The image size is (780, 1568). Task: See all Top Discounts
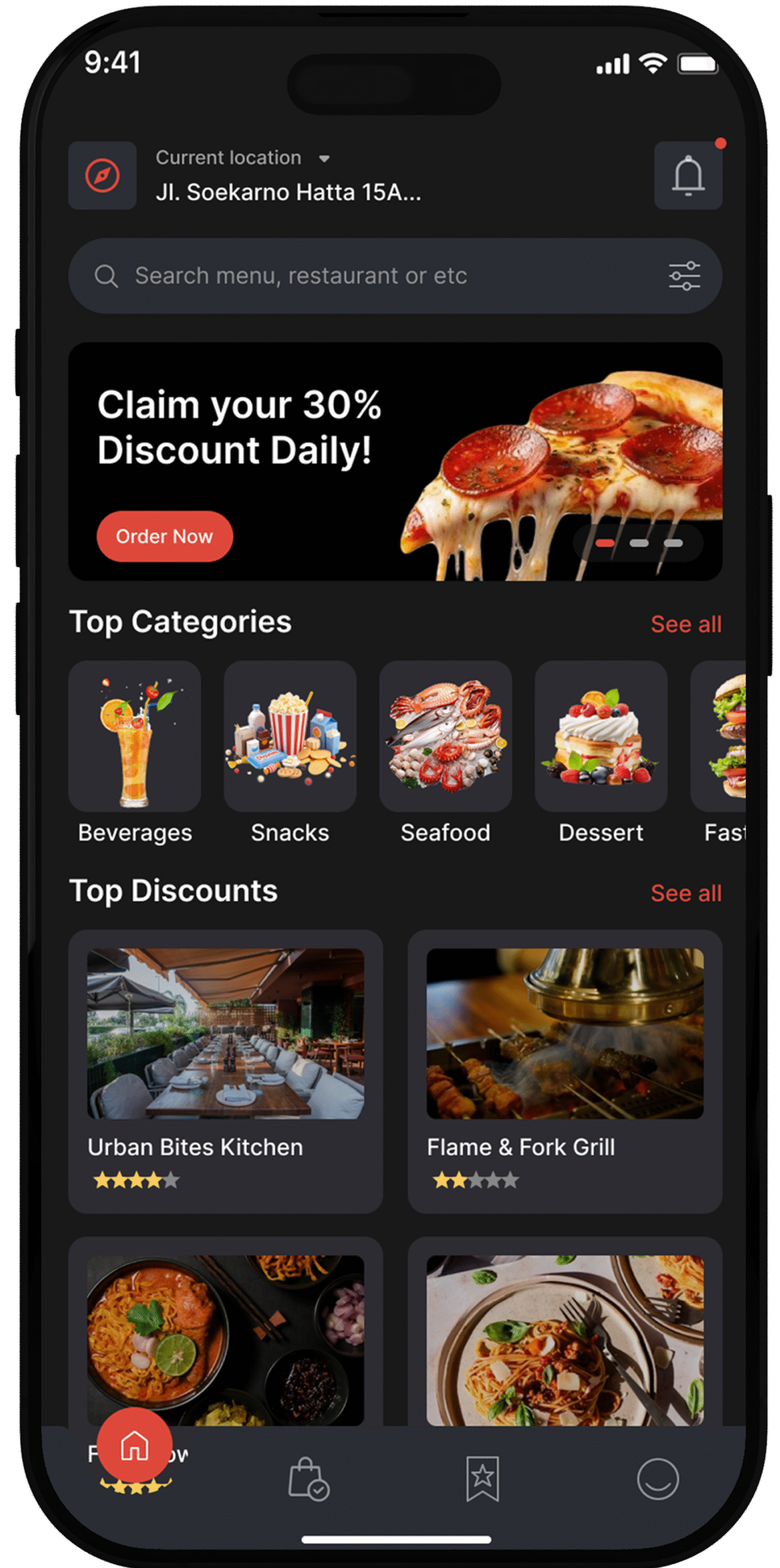point(686,893)
